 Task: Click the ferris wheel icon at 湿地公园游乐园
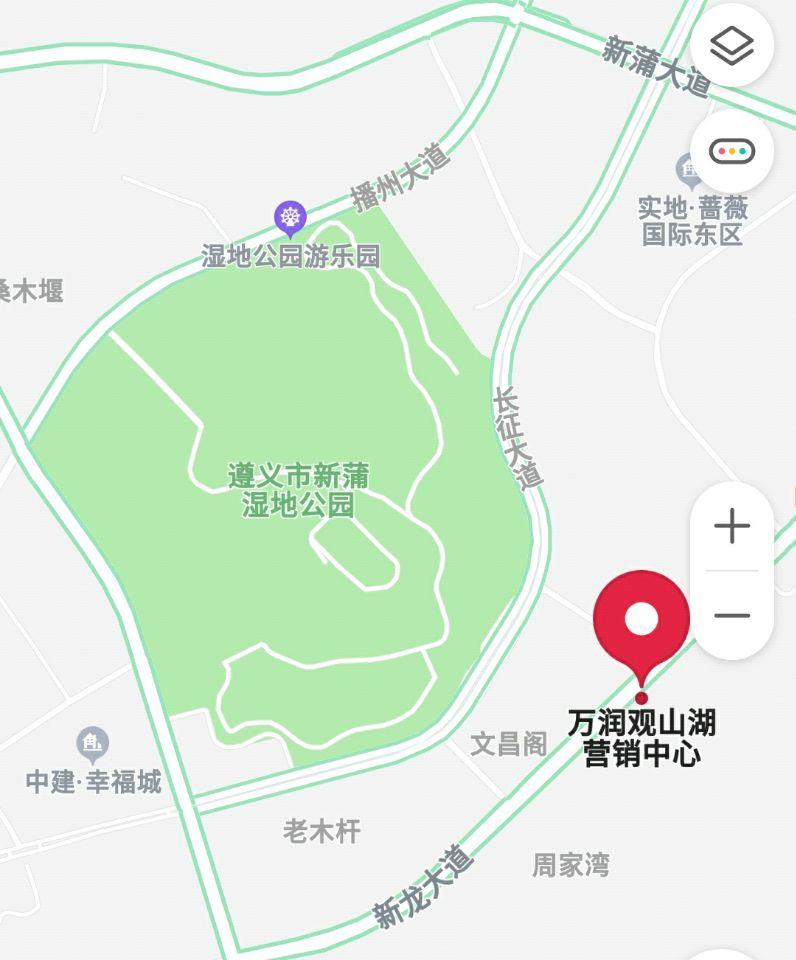pyautogui.click(x=289, y=214)
